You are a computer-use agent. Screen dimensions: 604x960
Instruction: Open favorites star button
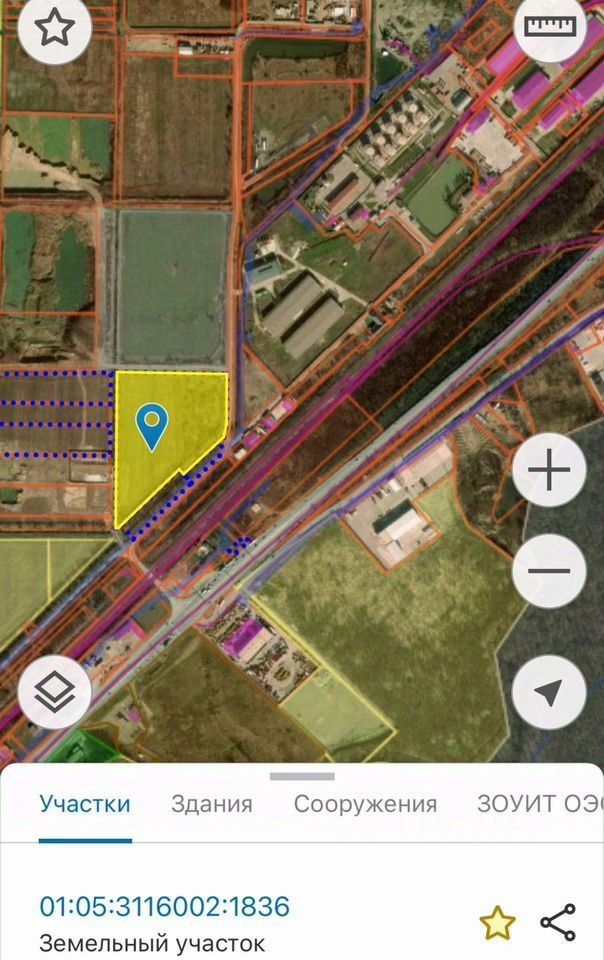pyautogui.click(x=54, y=29)
